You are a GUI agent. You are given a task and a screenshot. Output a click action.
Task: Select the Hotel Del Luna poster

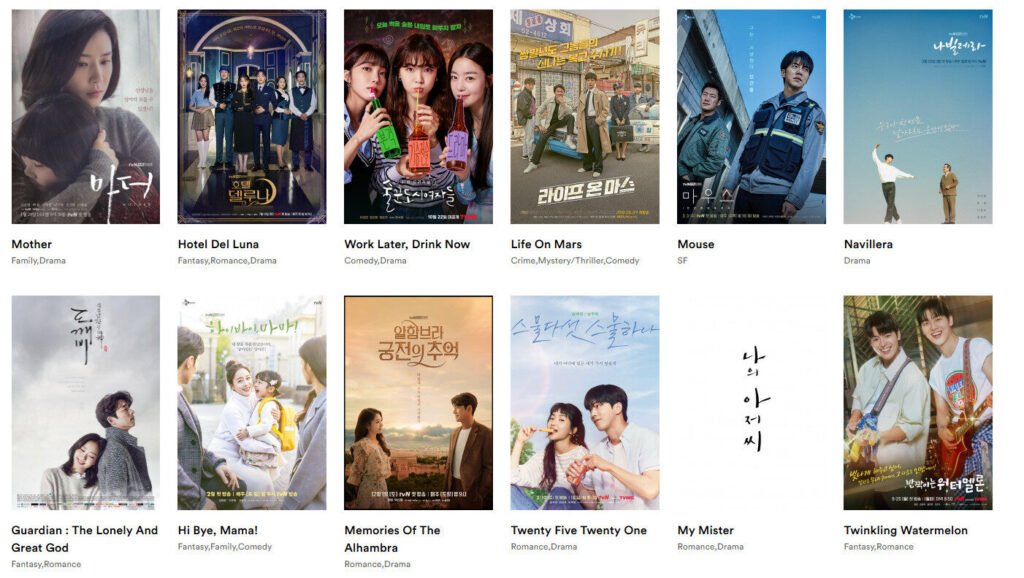click(251, 117)
